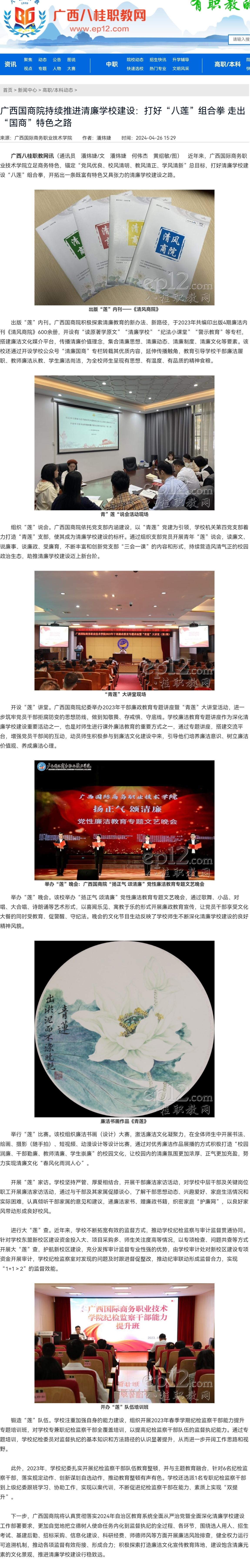250x1568 pixels.
Task: Open the 升学辅导 link
Action: 180,60
